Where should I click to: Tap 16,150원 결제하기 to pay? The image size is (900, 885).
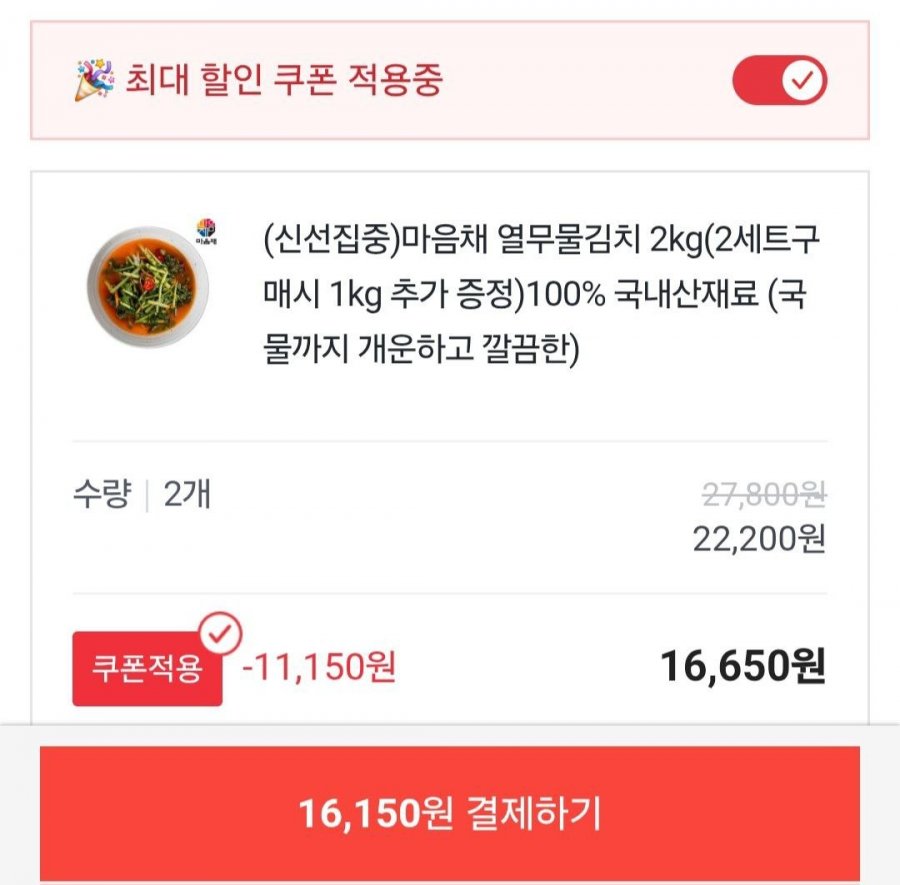[449, 814]
